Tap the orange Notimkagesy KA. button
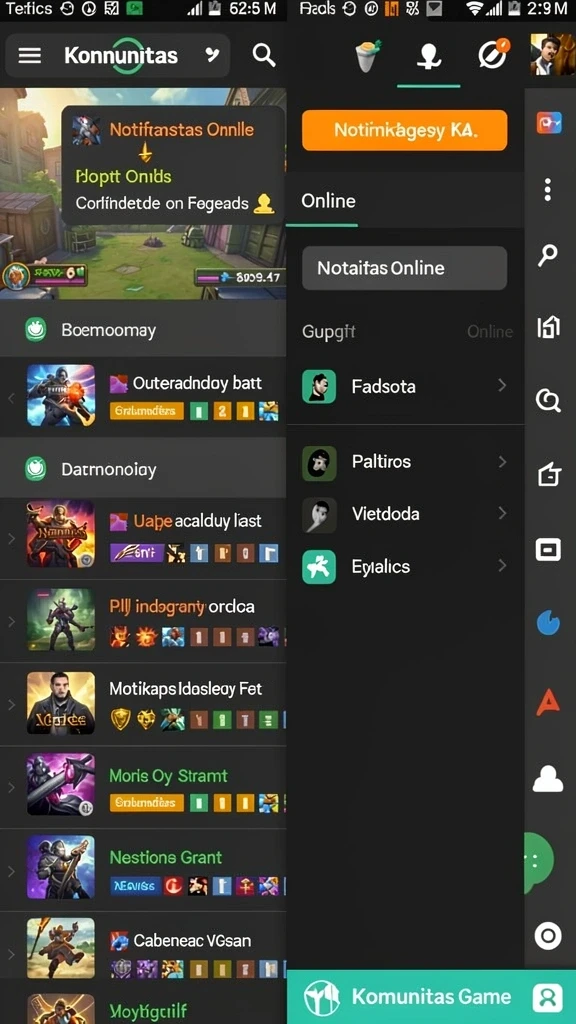The image size is (576, 1024). pyautogui.click(x=404, y=130)
